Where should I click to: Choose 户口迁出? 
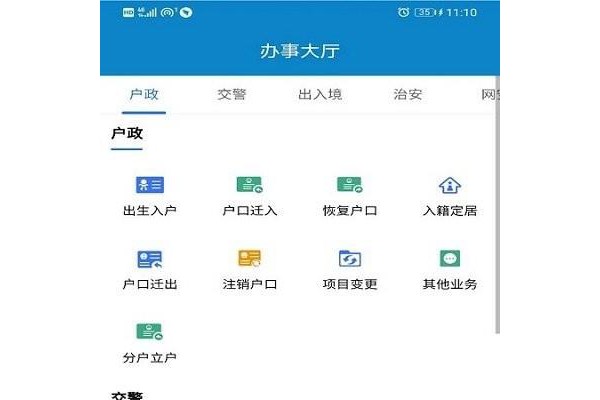[150, 270]
